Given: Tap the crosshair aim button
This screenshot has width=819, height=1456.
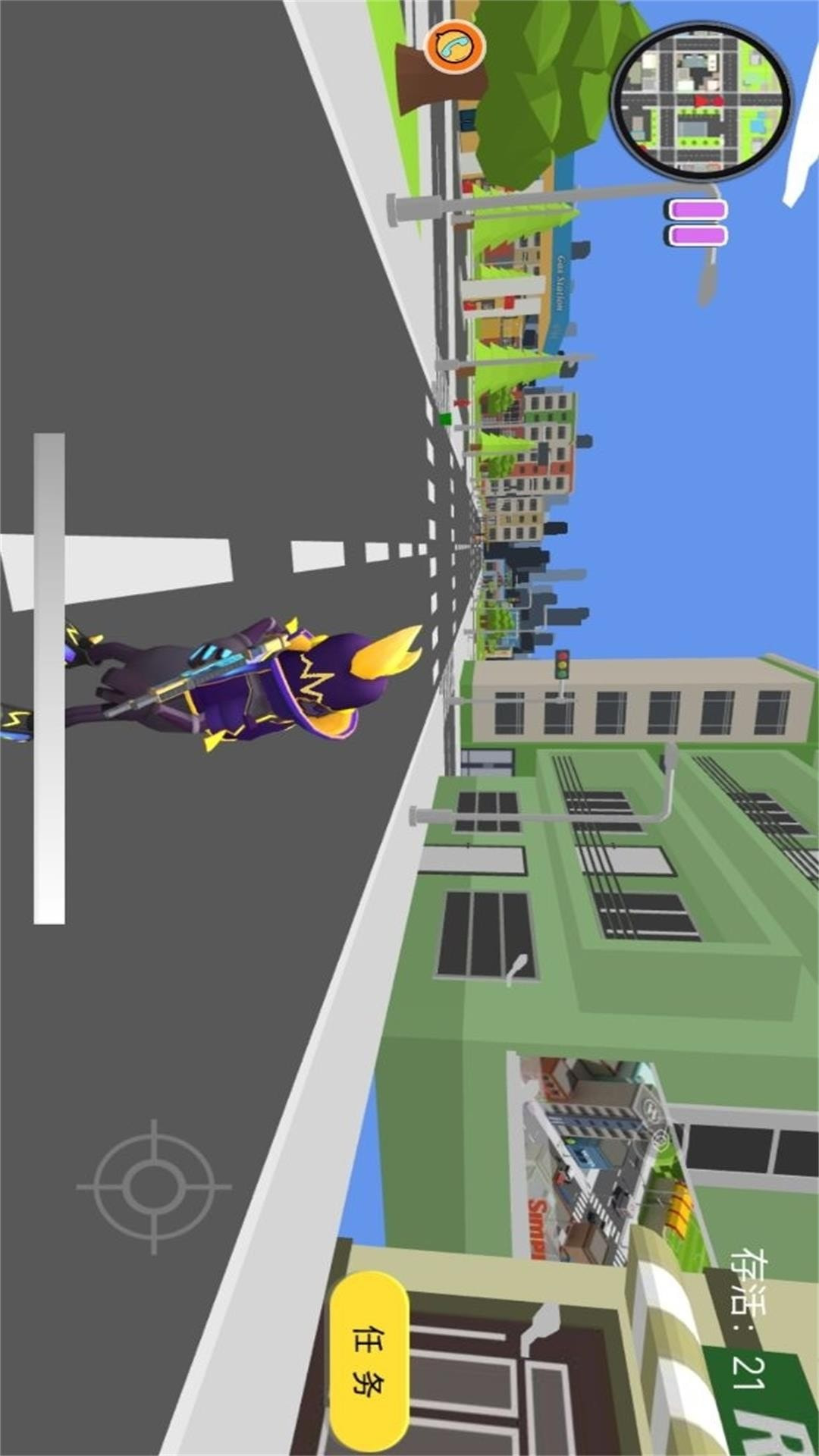Looking at the screenshot, I should coord(154,1186).
